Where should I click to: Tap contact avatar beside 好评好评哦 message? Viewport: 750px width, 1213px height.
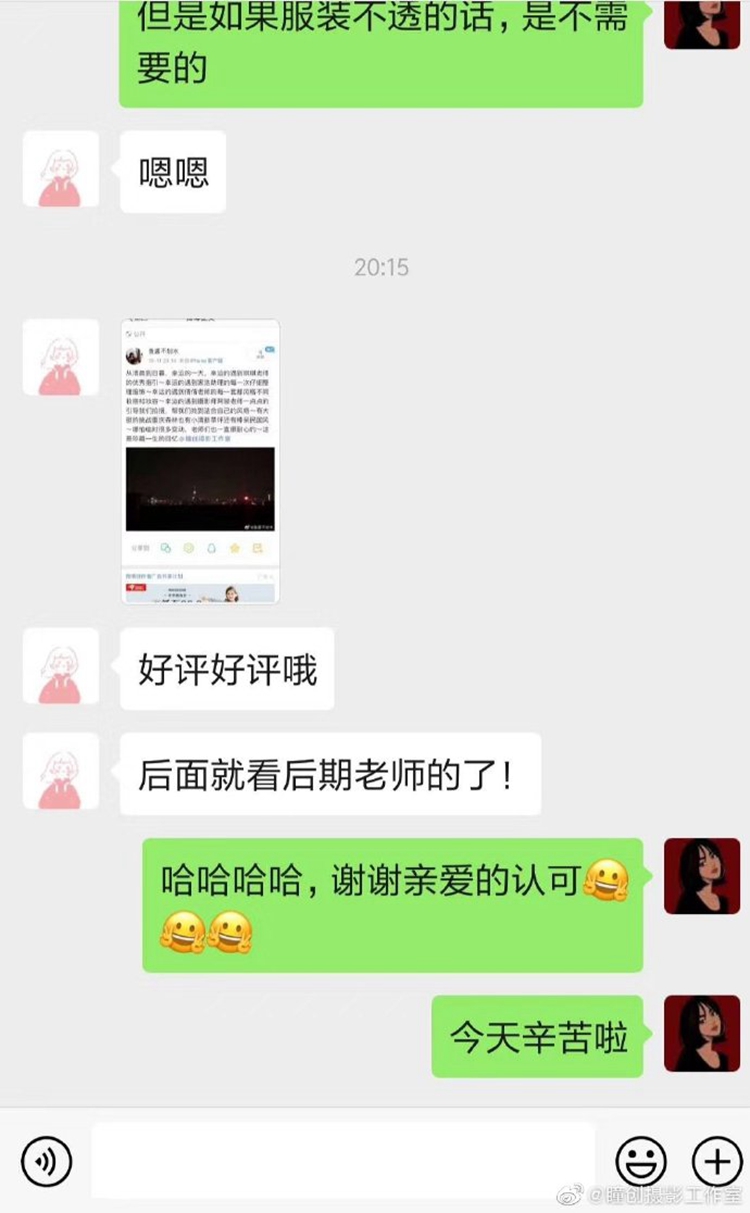[x=61, y=667]
